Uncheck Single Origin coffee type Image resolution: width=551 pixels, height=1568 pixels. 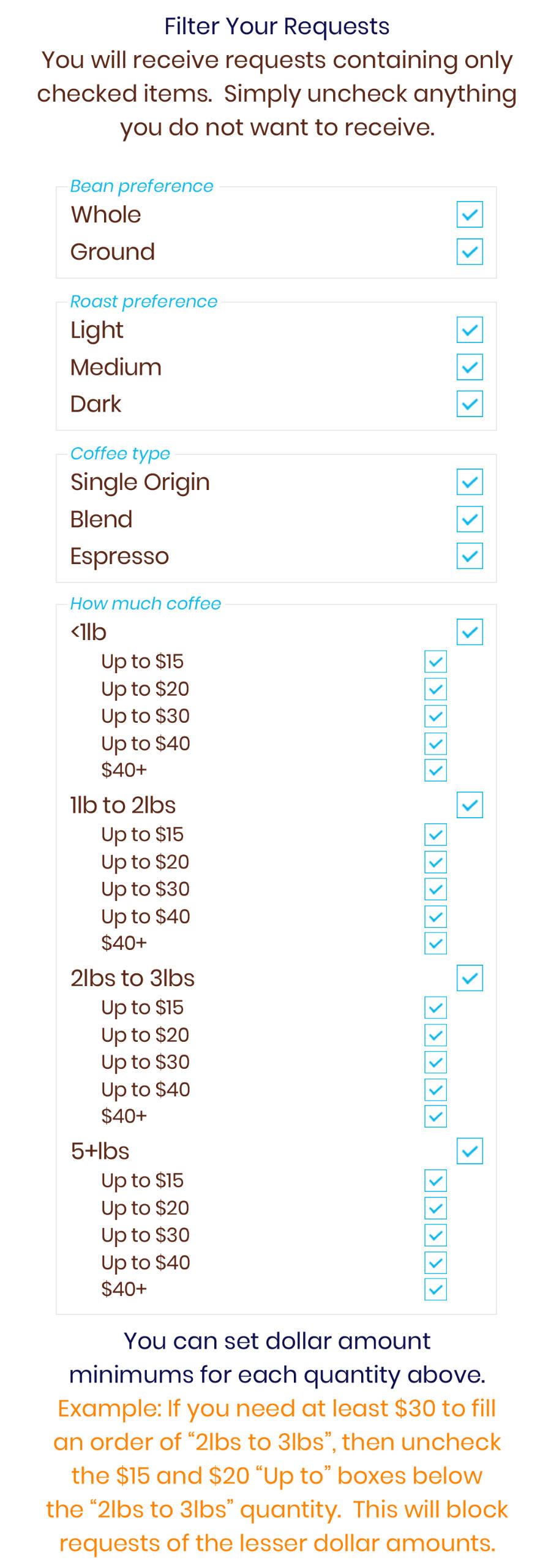click(x=469, y=482)
